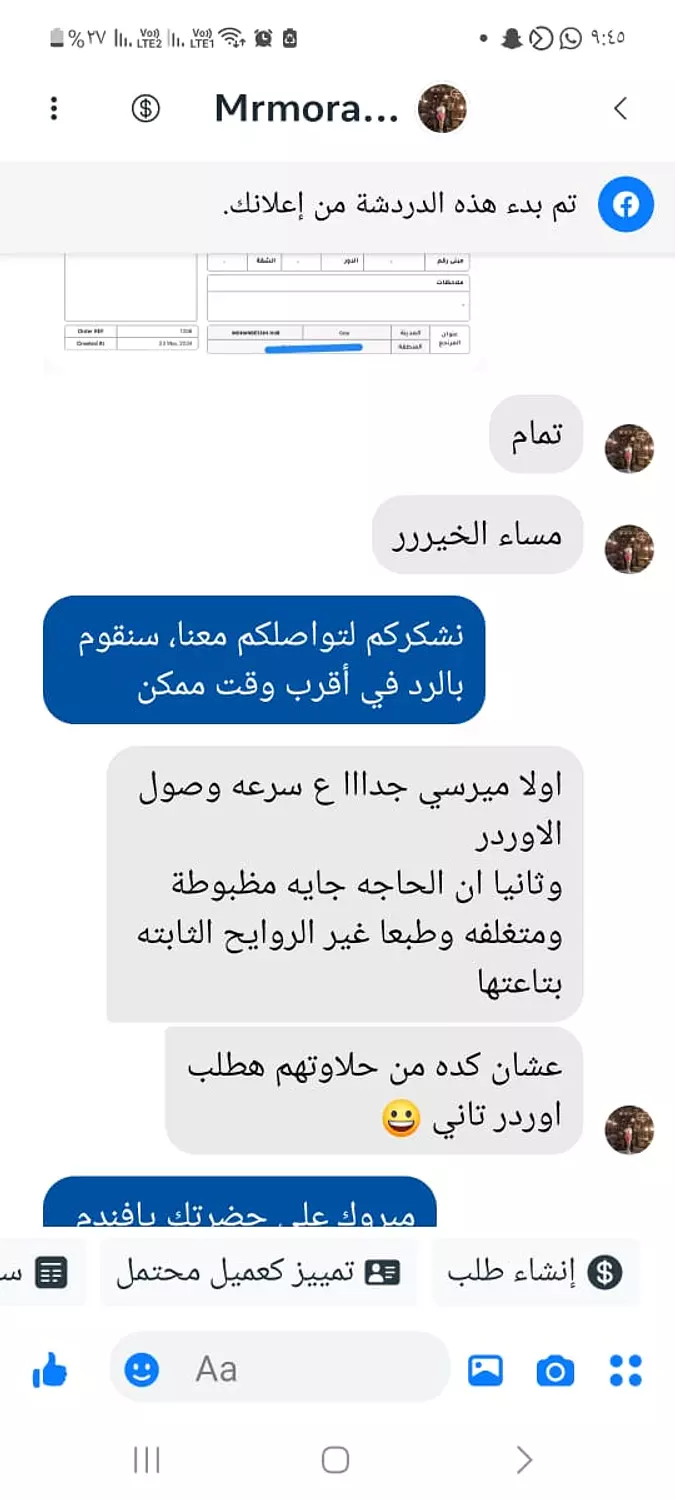
Task: Launch the camera to take photo
Action: (x=555, y=1370)
